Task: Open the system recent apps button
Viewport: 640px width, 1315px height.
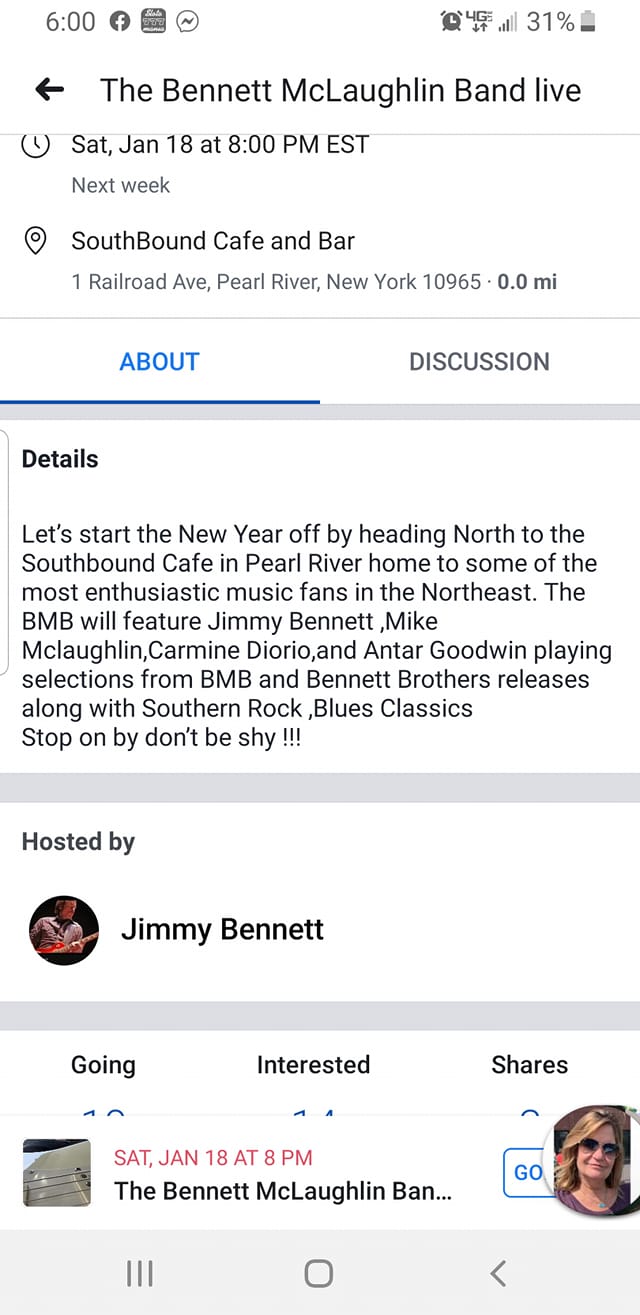Action: pos(140,1273)
